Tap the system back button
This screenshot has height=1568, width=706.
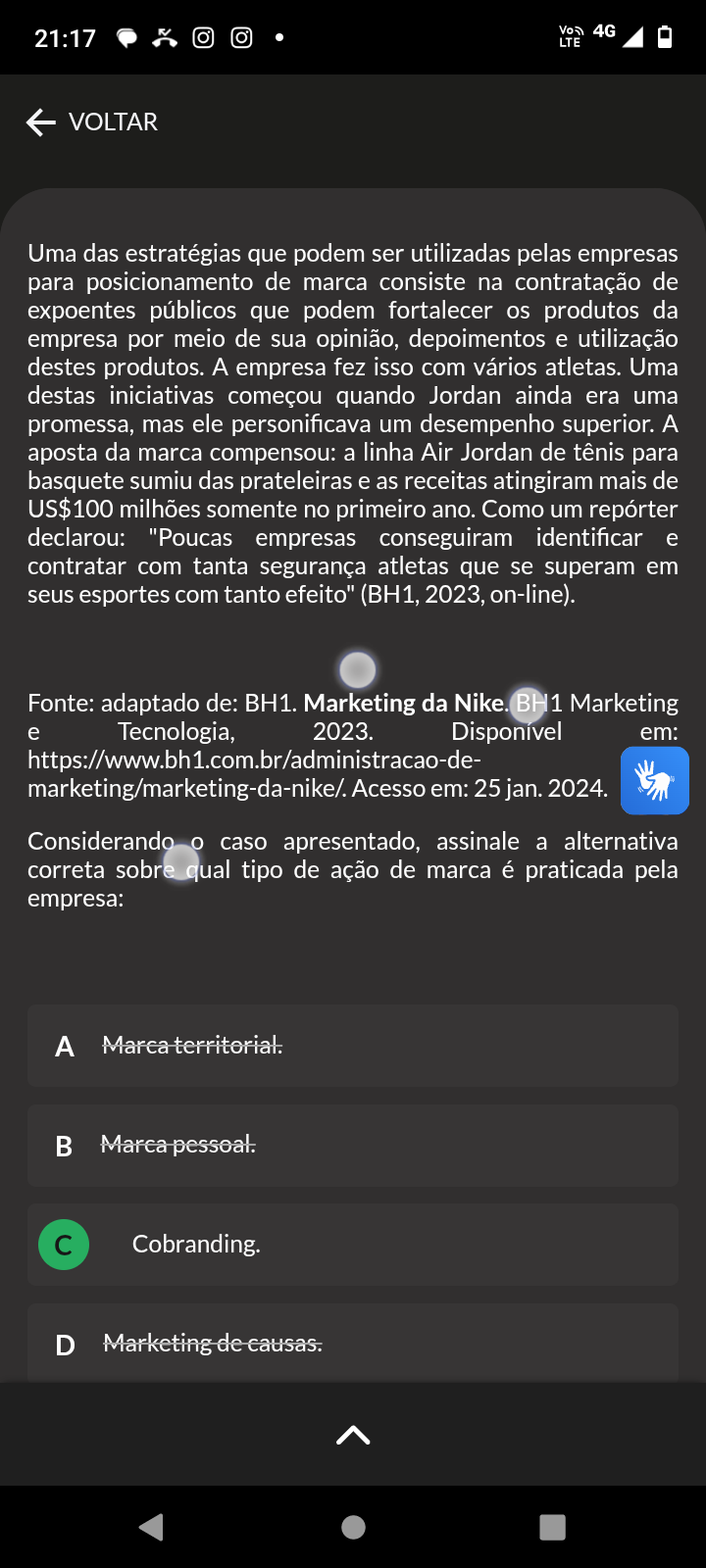[151, 1527]
